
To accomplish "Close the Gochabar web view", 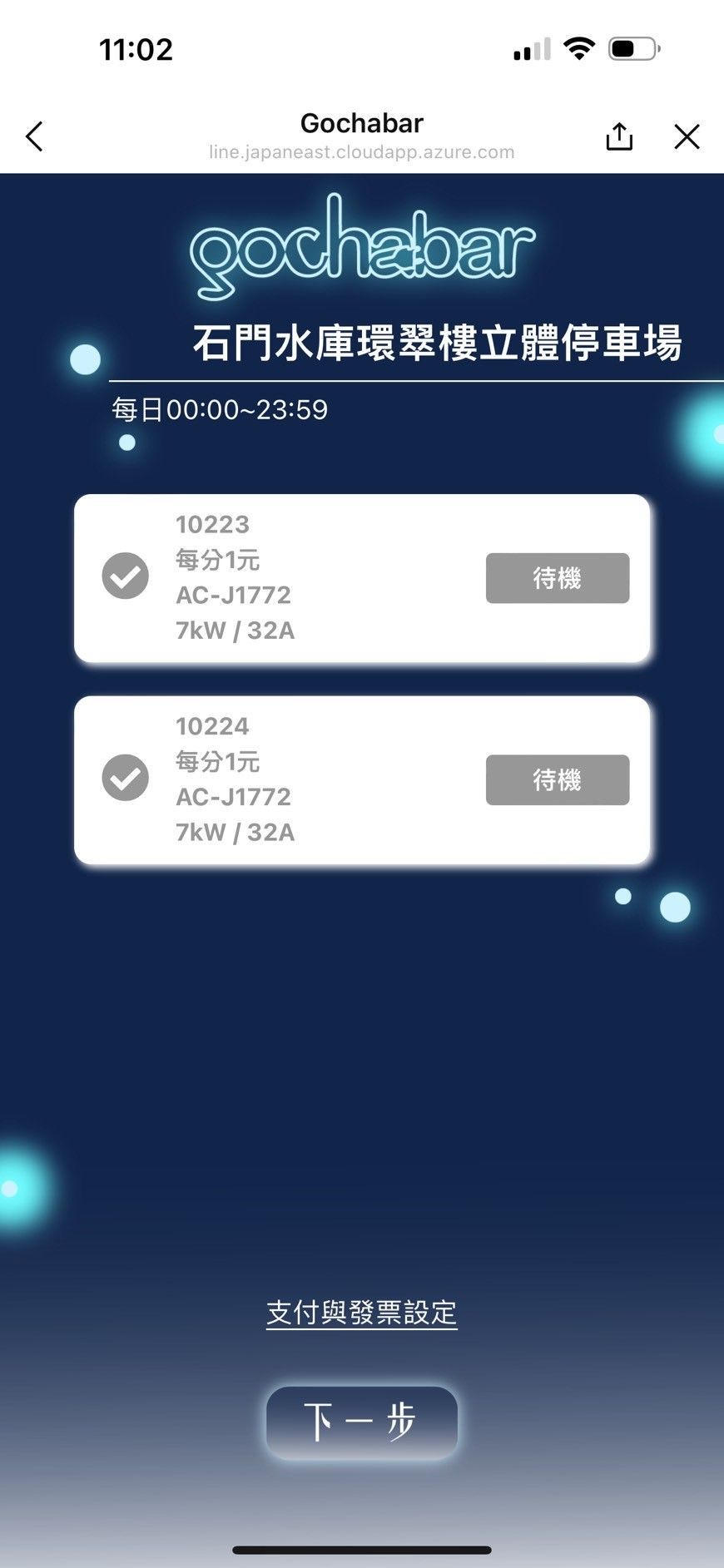I will coord(687,136).
